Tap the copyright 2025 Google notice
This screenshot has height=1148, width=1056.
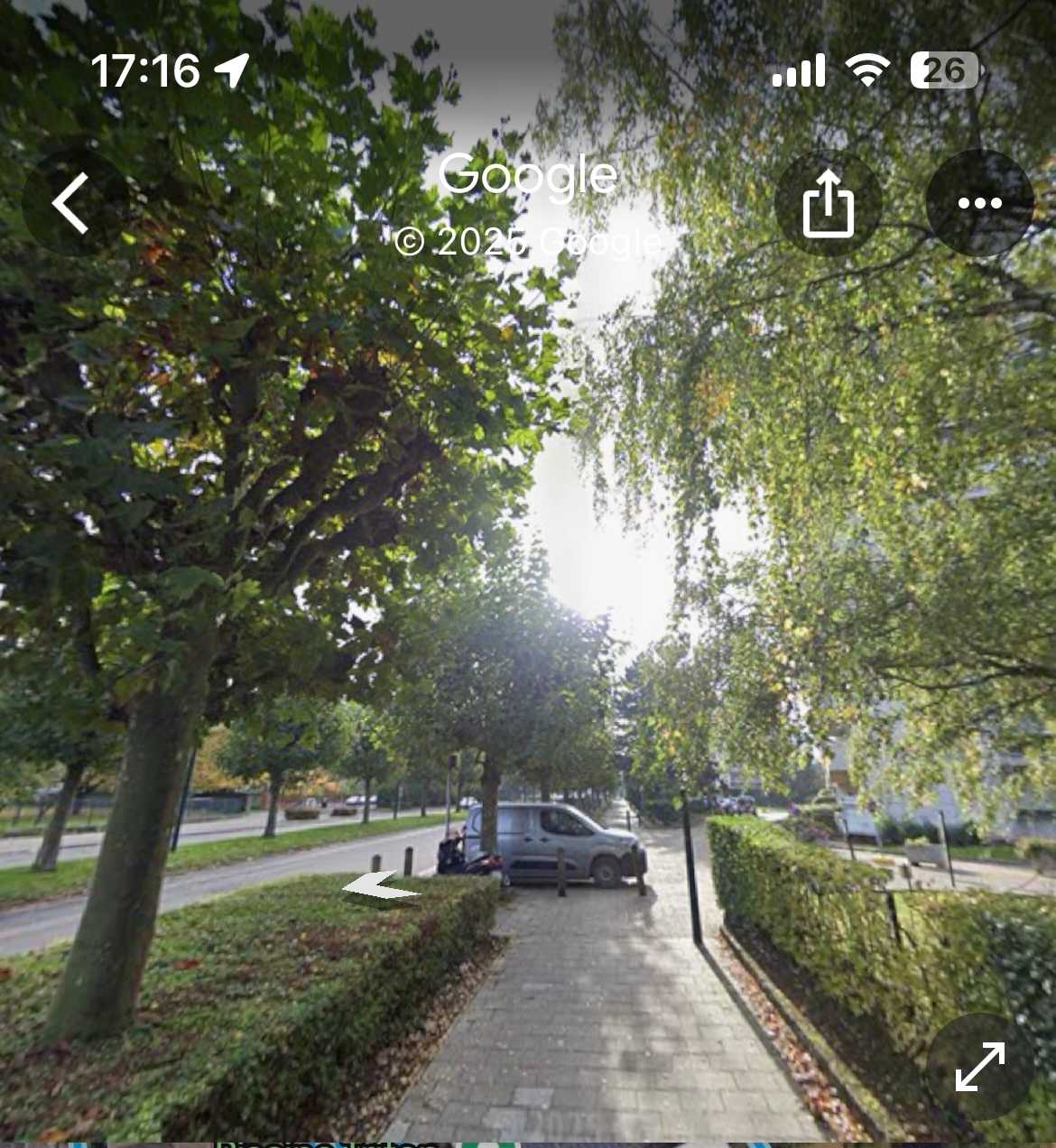[x=529, y=242]
